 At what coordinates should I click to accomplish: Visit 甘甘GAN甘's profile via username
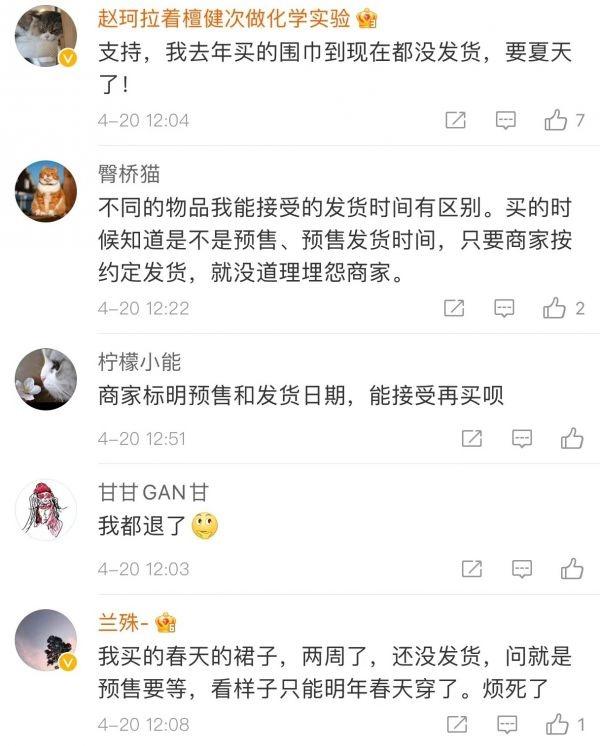point(153,491)
